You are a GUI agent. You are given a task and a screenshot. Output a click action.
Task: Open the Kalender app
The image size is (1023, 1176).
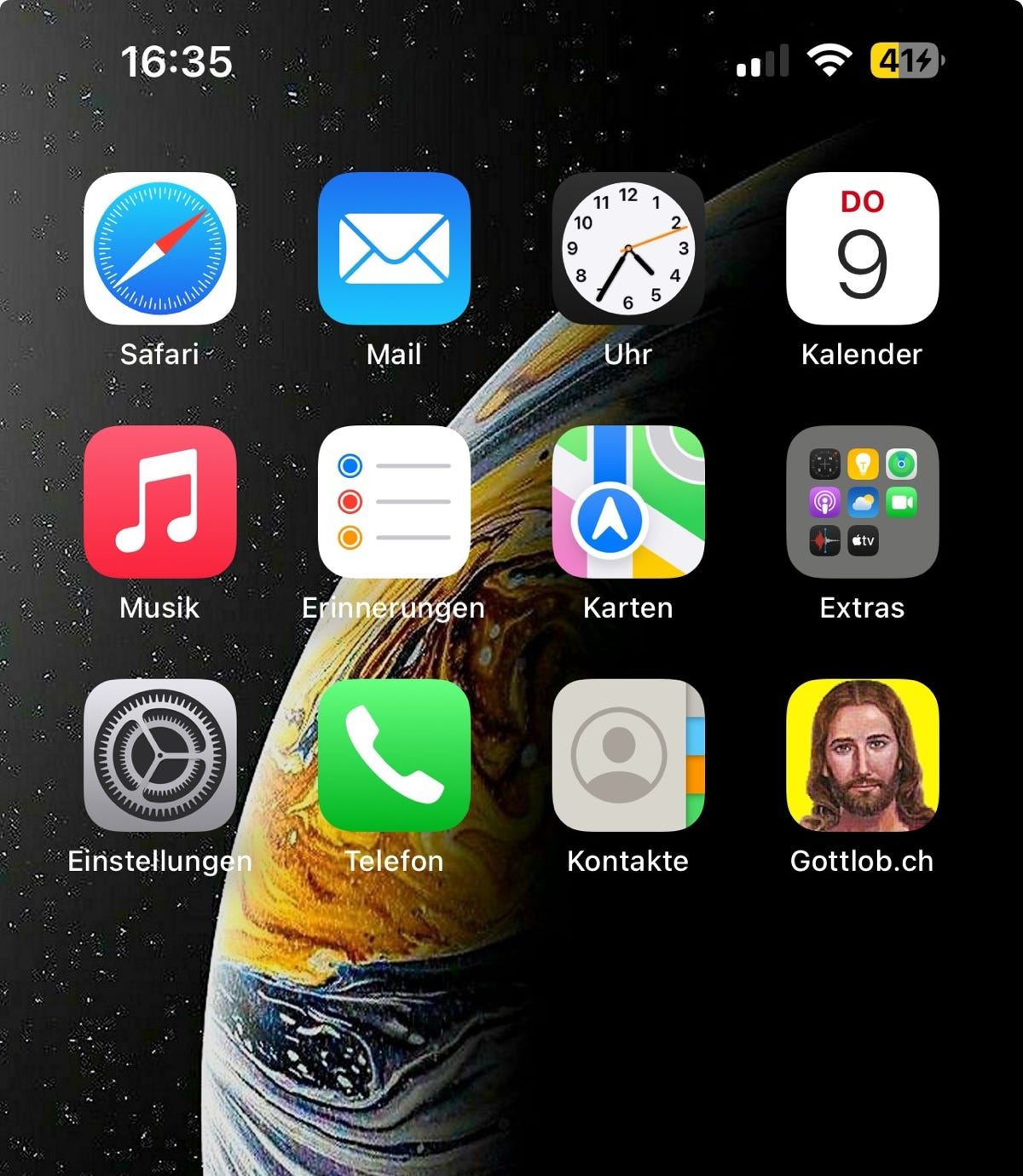pyautogui.click(x=862, y=249)
